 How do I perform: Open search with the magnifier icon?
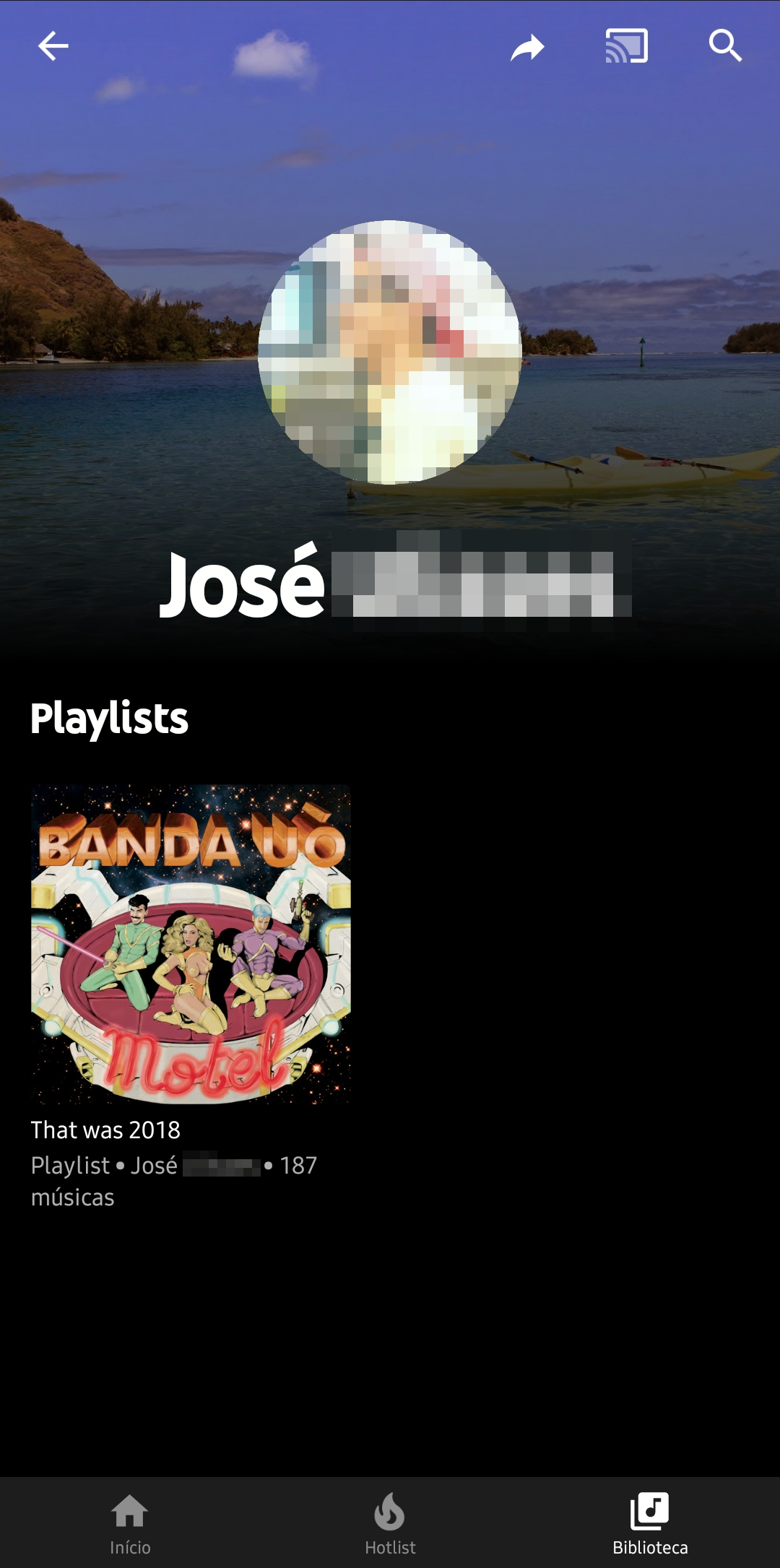pyautogui.click(x=726, y=47)
